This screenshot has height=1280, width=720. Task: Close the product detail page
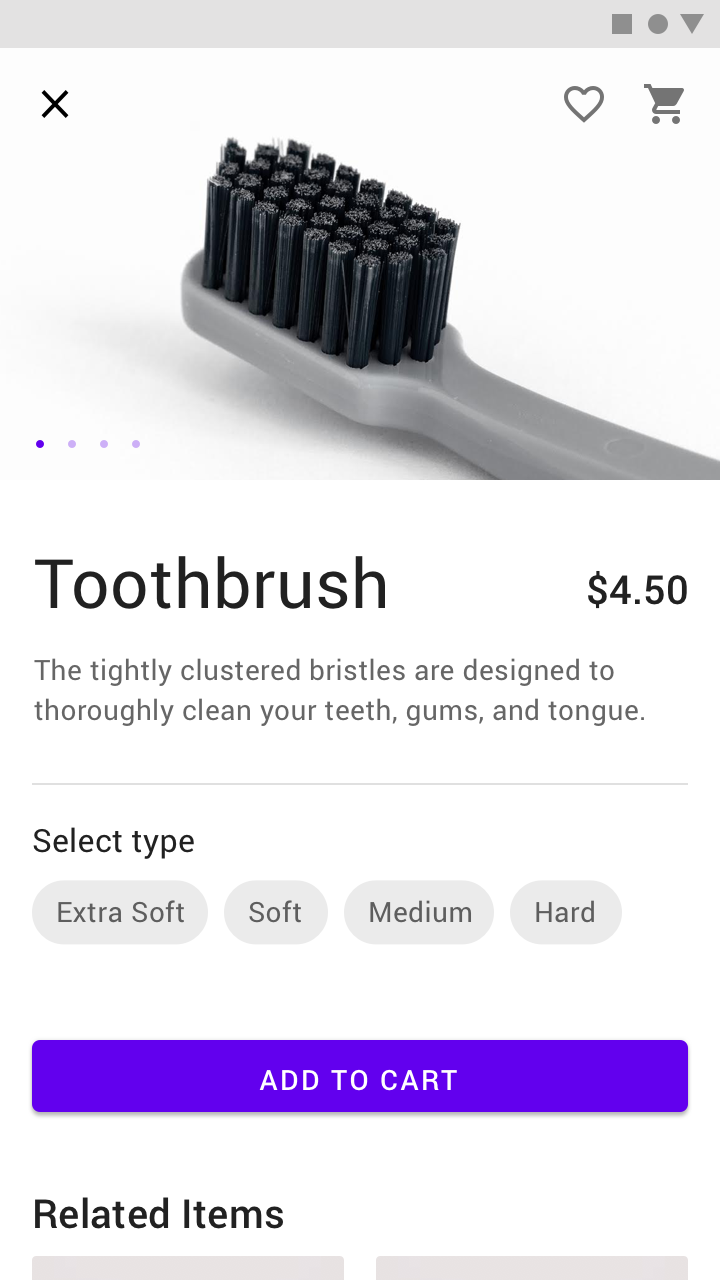[55, 104]
